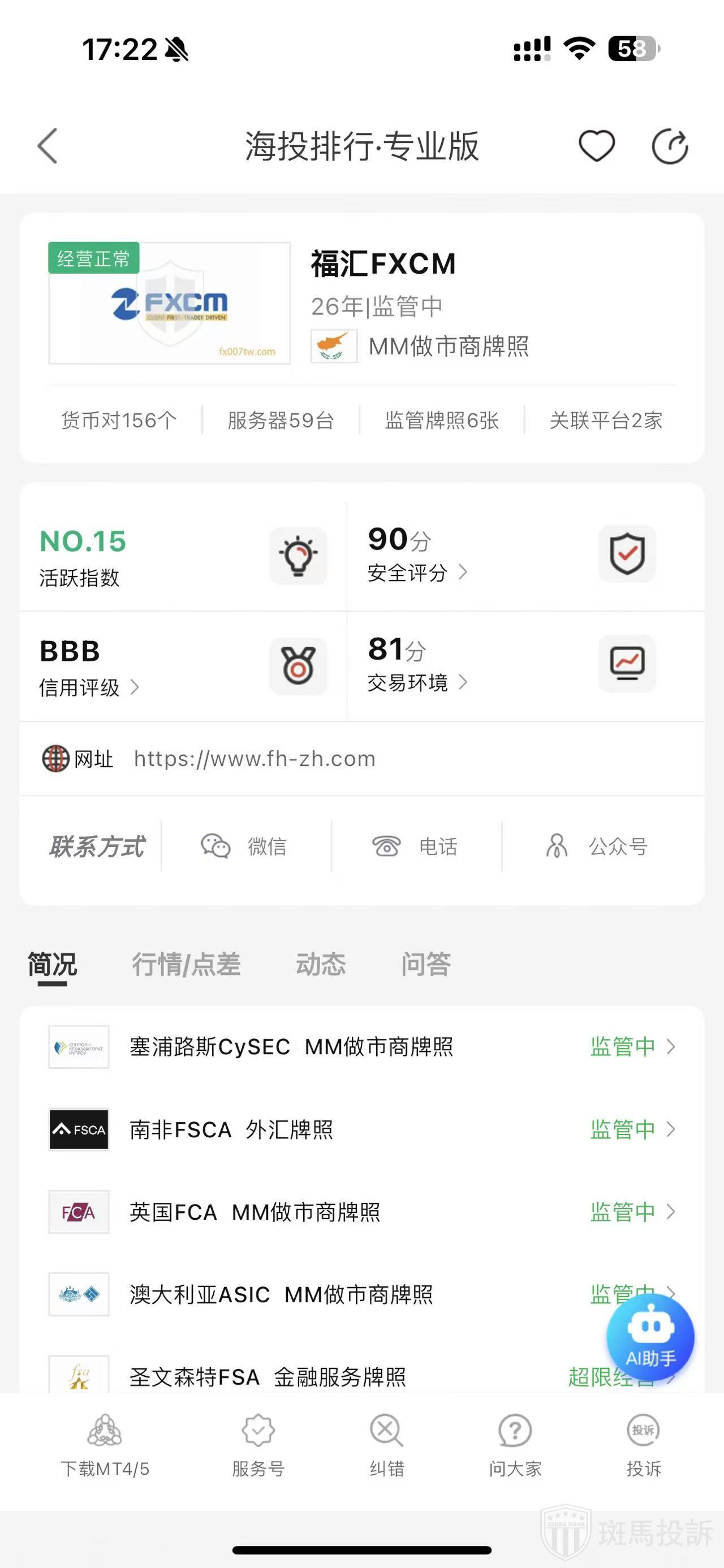Open the 英国FCA license row
The width and height of the screenshot is (724, 1568).
pyautogui.click(x=361, y=1212)
